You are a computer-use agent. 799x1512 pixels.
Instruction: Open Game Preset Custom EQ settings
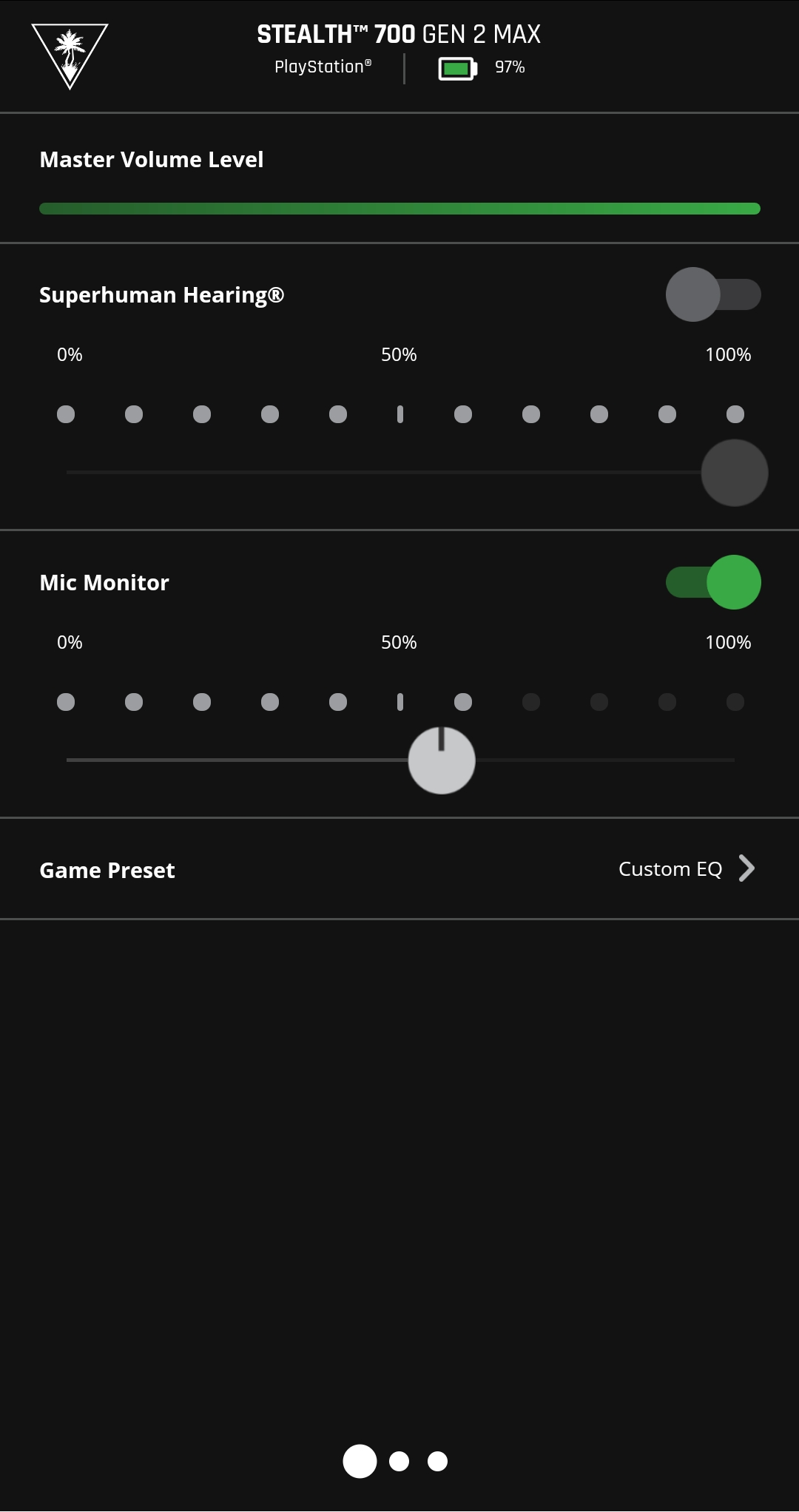[x=399, y=869]
